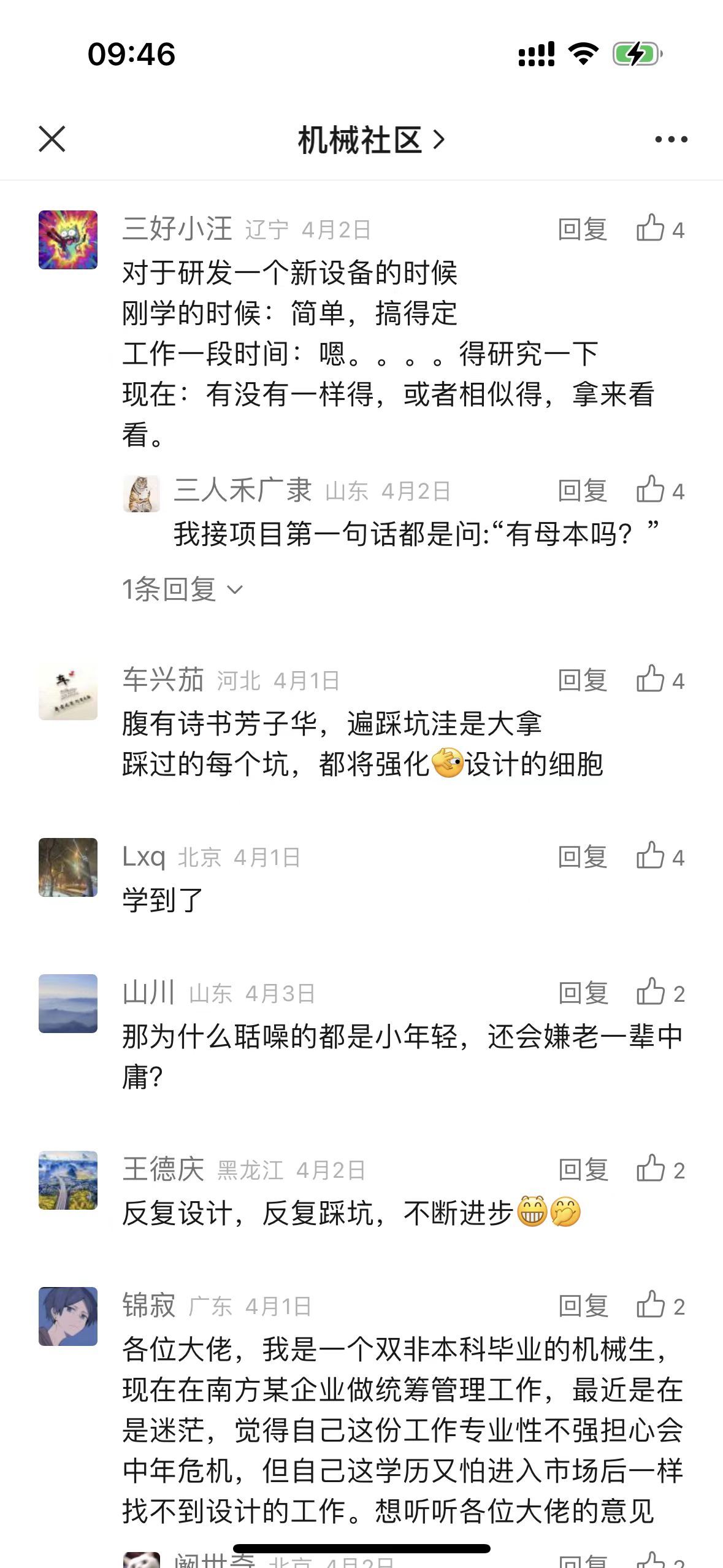Viewport: 723px width, 1568px height.
Task: Like 山川's comment
Action: [x=659, y=993]
